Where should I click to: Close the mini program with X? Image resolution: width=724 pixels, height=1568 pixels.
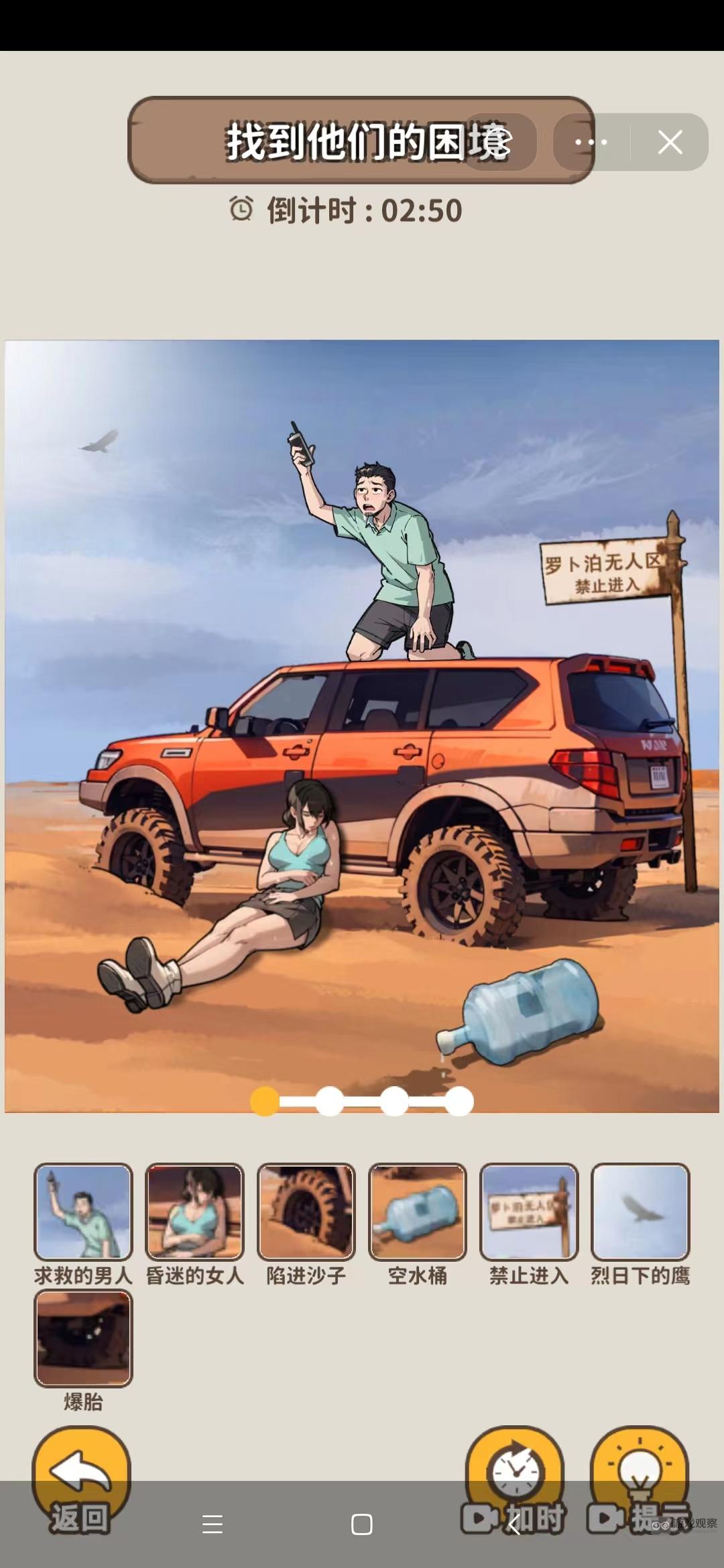670,142
